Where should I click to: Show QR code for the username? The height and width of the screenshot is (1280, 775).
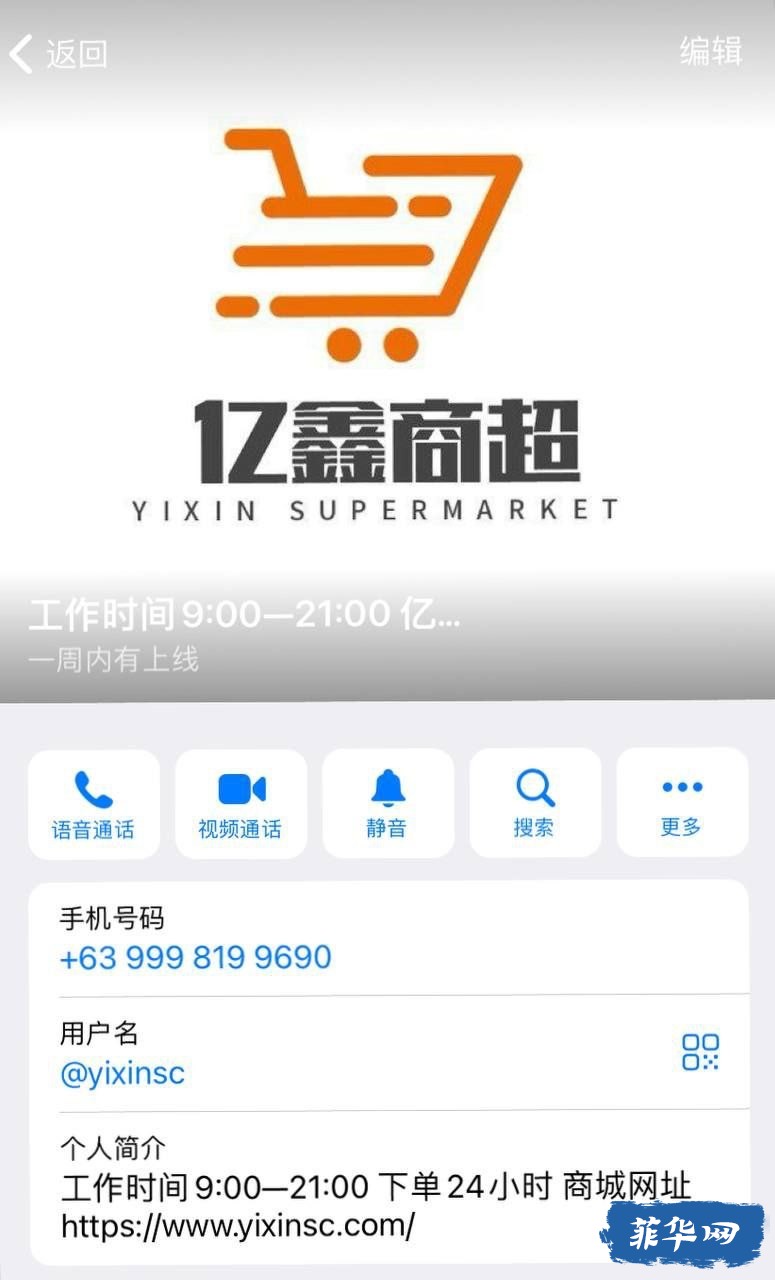[700, 1052]
